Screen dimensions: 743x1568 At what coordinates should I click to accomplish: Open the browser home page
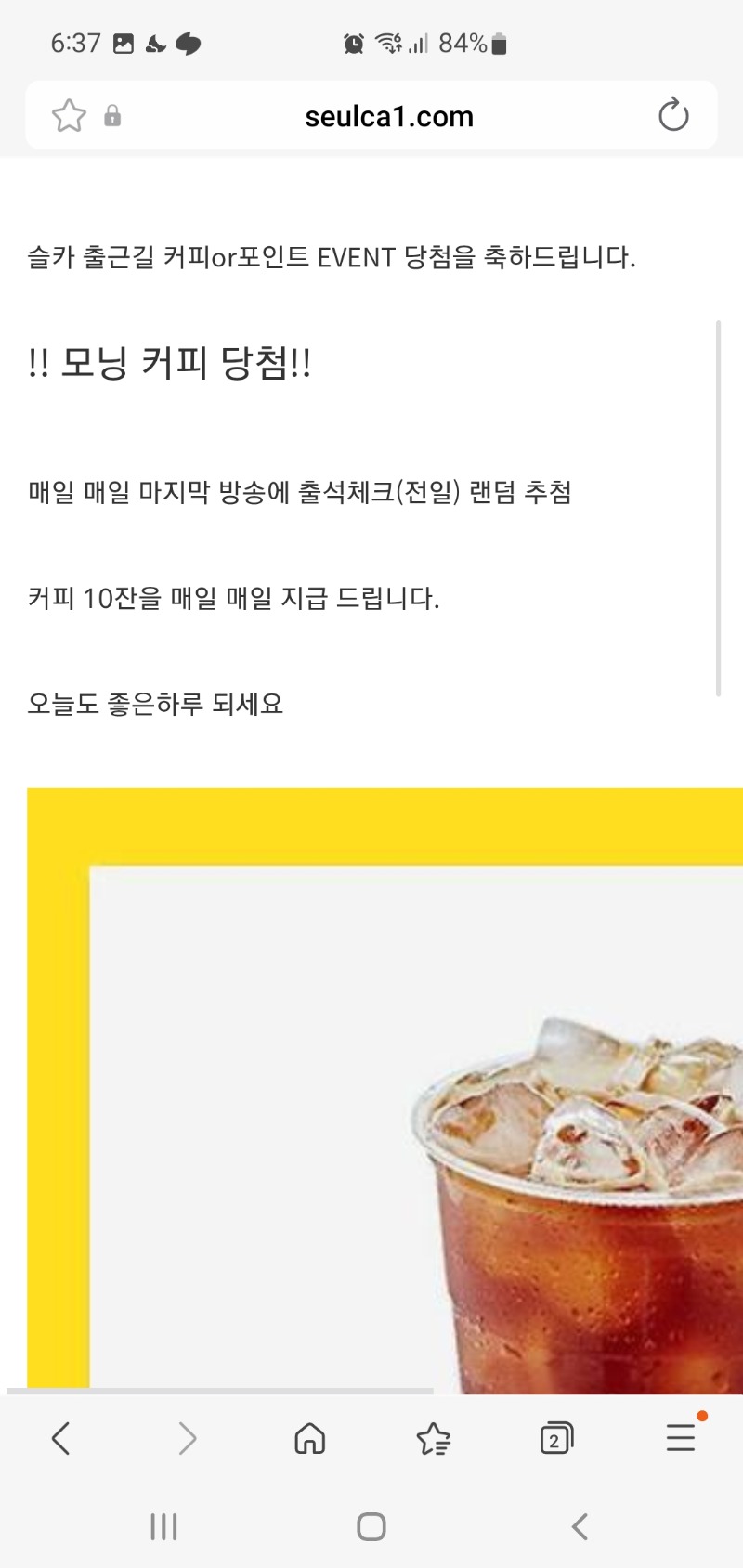tap(309, 1439)
